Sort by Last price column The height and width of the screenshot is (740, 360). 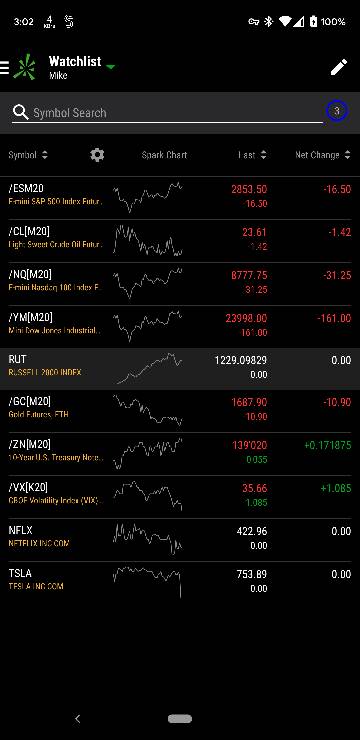click(252, 155)
